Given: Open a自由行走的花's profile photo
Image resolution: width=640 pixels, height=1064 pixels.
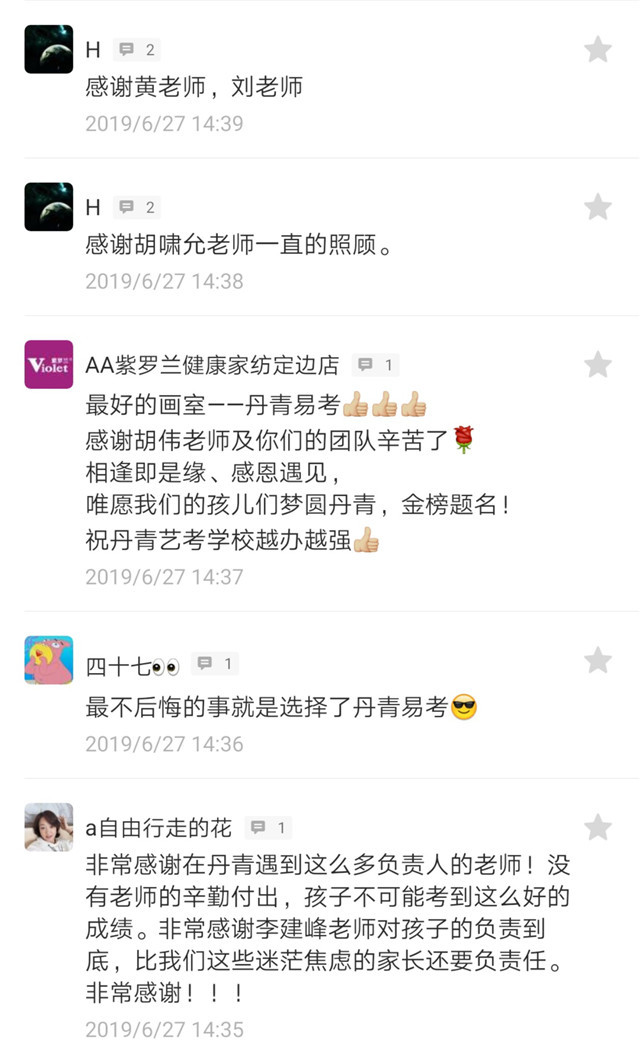Looking at the screenshot, I should pos(48,827).
